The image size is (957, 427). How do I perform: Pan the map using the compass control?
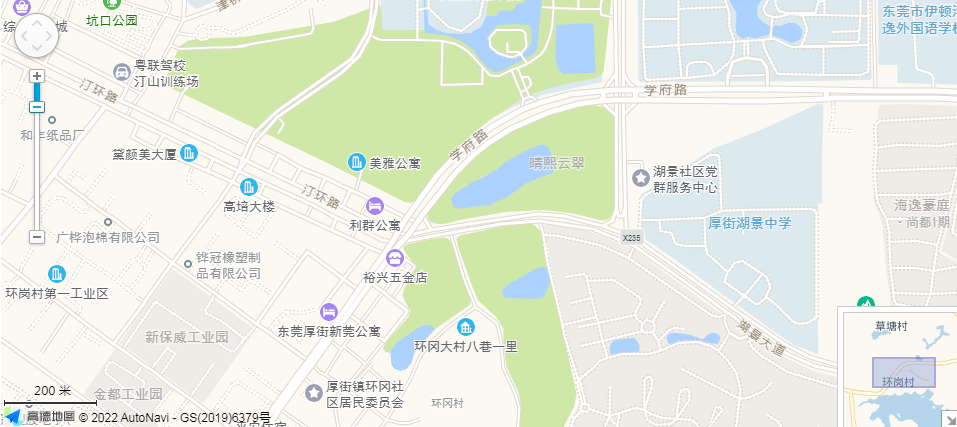37,36
